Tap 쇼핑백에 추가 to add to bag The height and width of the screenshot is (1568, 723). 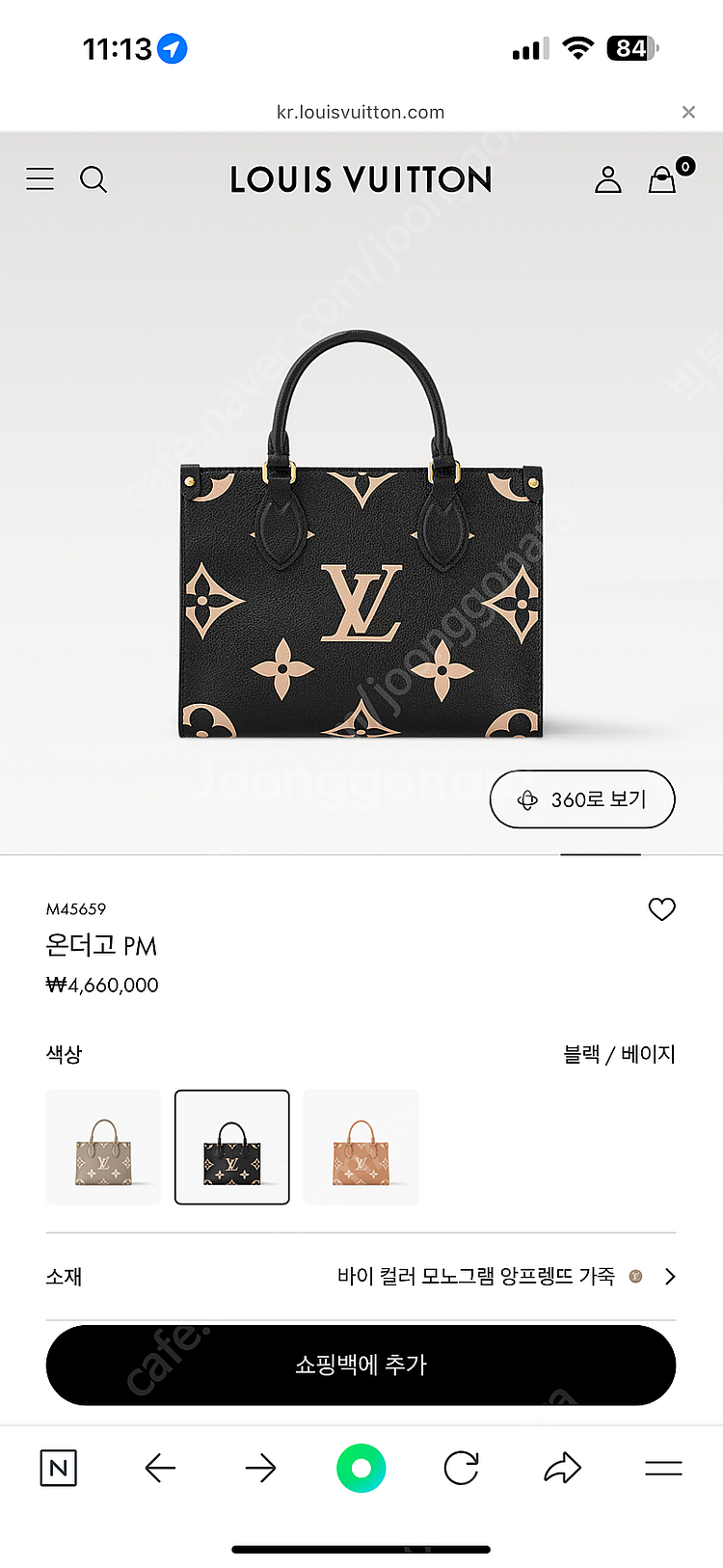(x=361, y=1365)
